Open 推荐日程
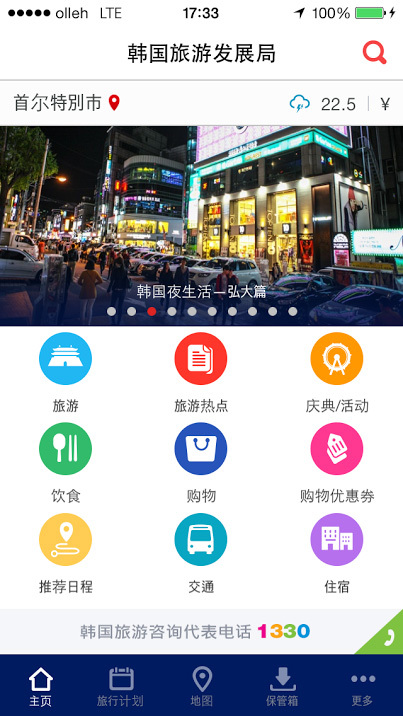Image resolution: width=403 pixels, height=716 pixels. click(x=65, y=553)
